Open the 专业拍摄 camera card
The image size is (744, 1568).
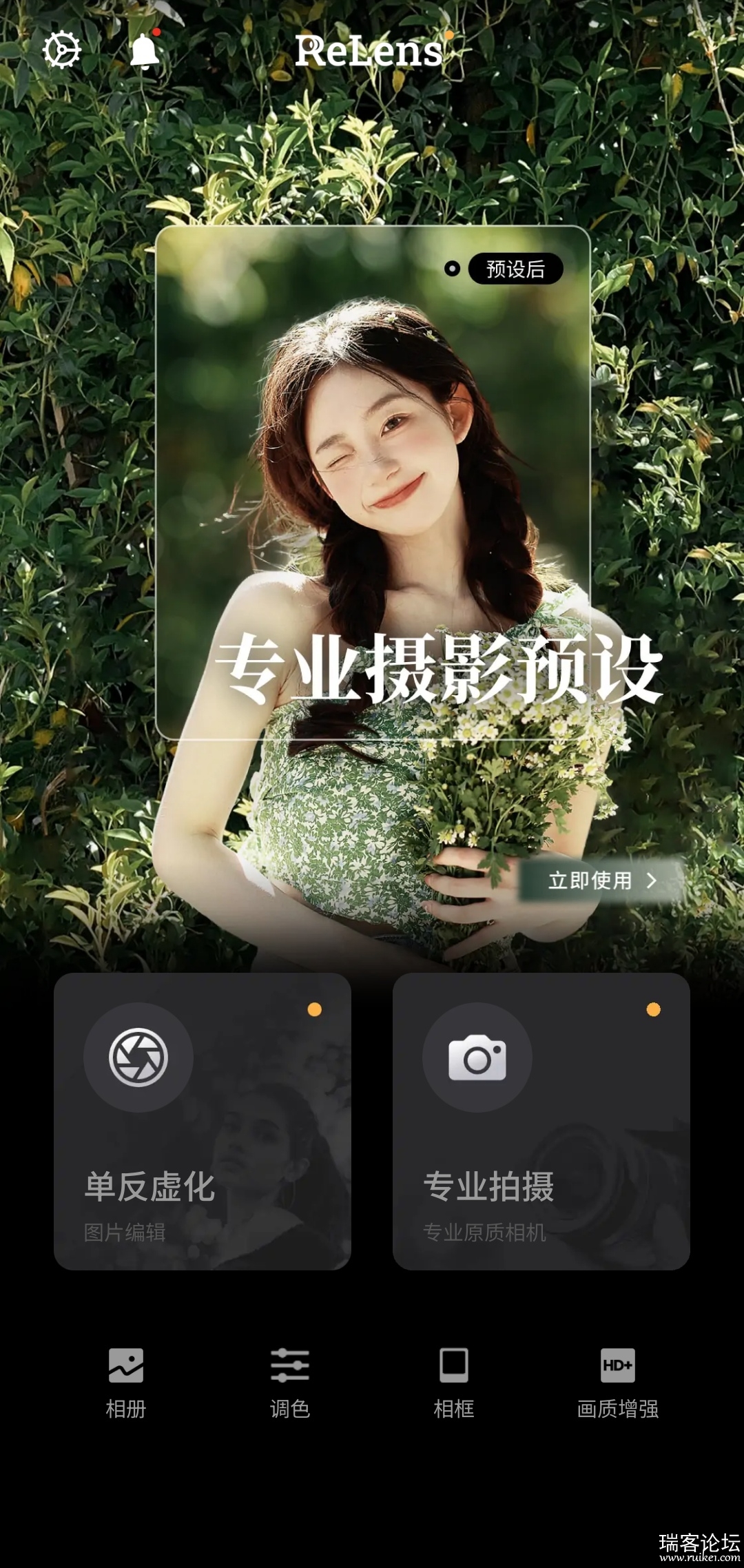pos(541,1121)
